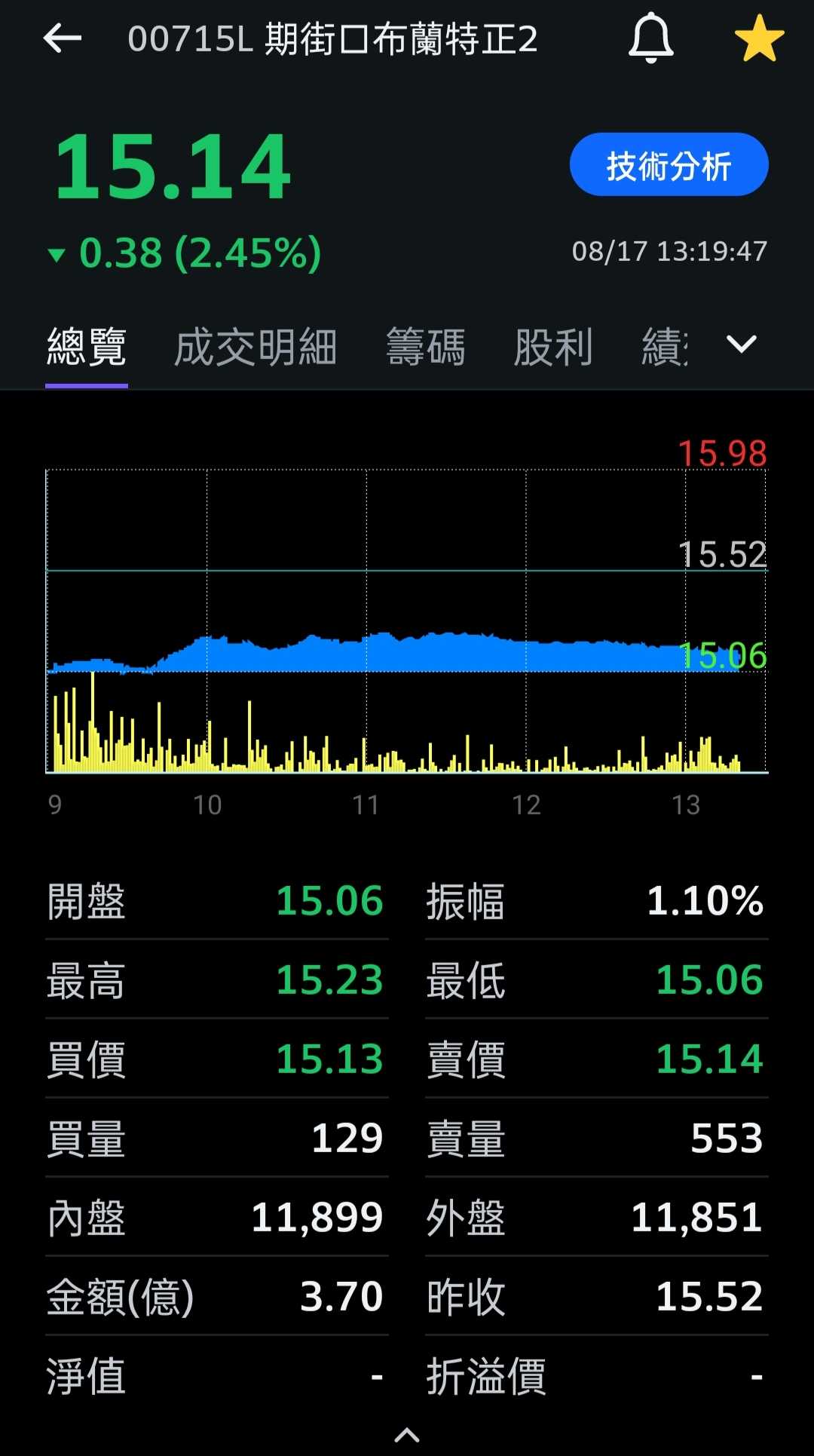
Task: Click the 技術分析 button
Action: [x=668, y=164]
